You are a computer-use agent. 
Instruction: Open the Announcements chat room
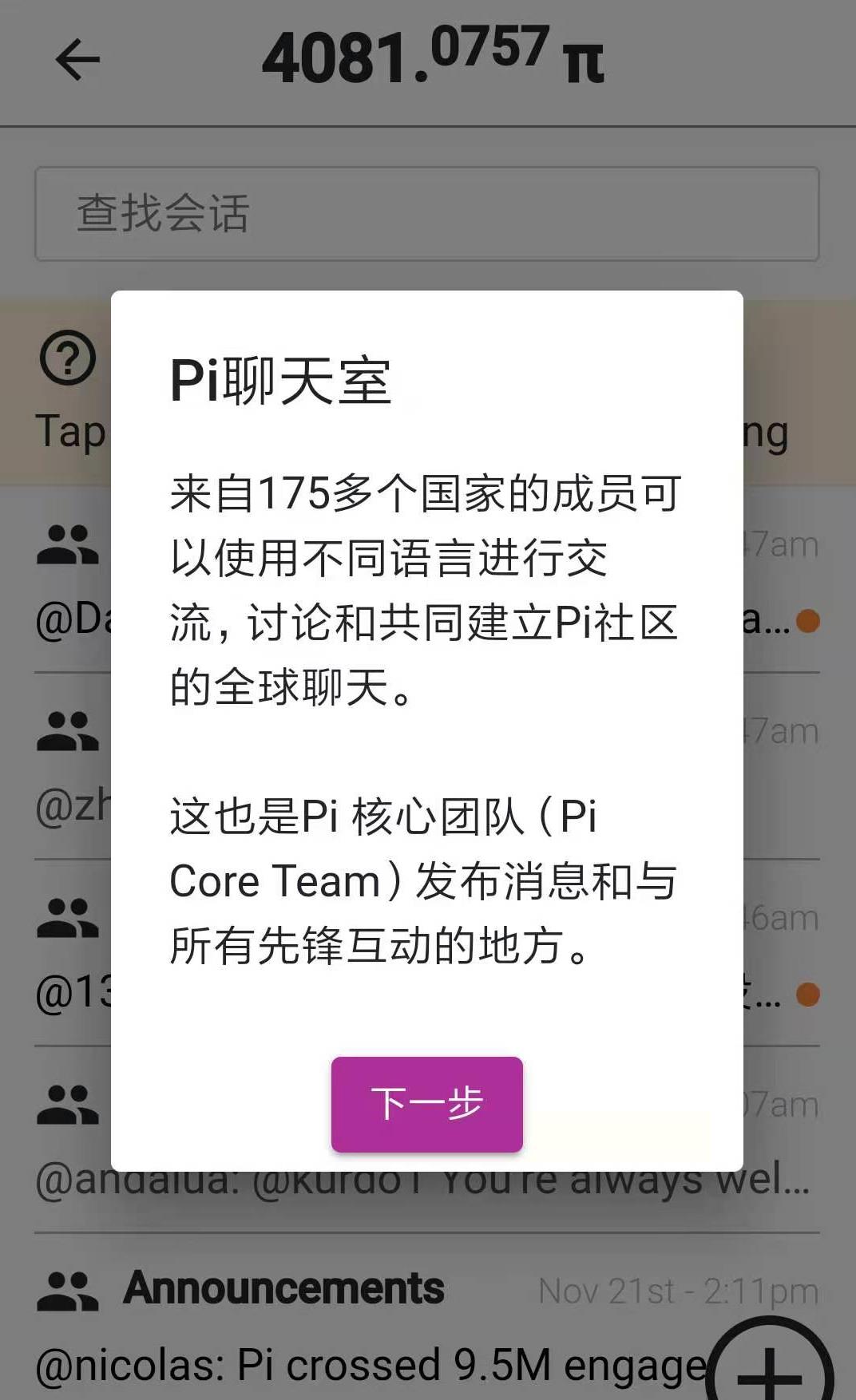tap(427, 1317)
